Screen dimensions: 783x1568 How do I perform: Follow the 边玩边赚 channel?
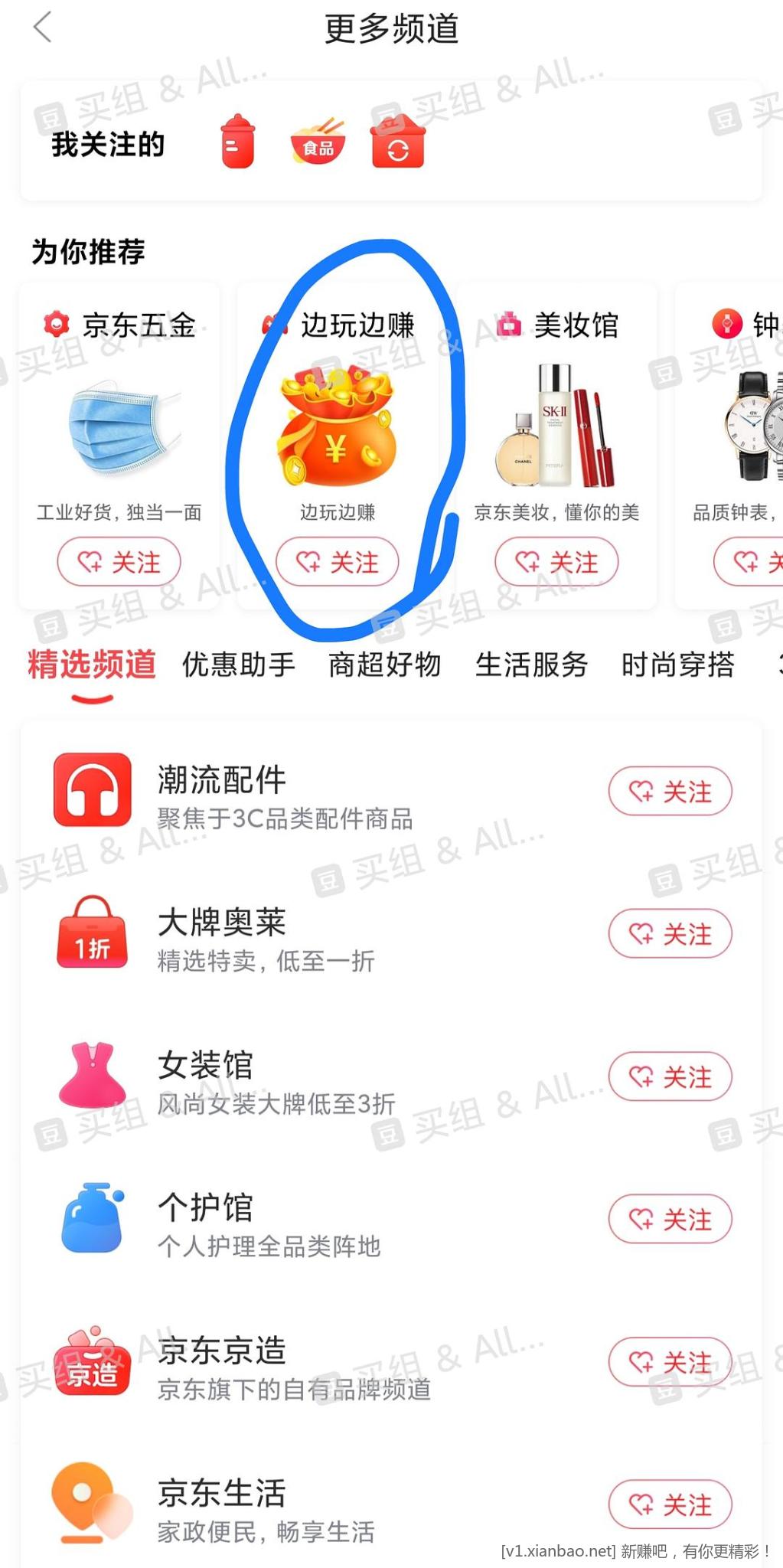click(x=338, y=562)
